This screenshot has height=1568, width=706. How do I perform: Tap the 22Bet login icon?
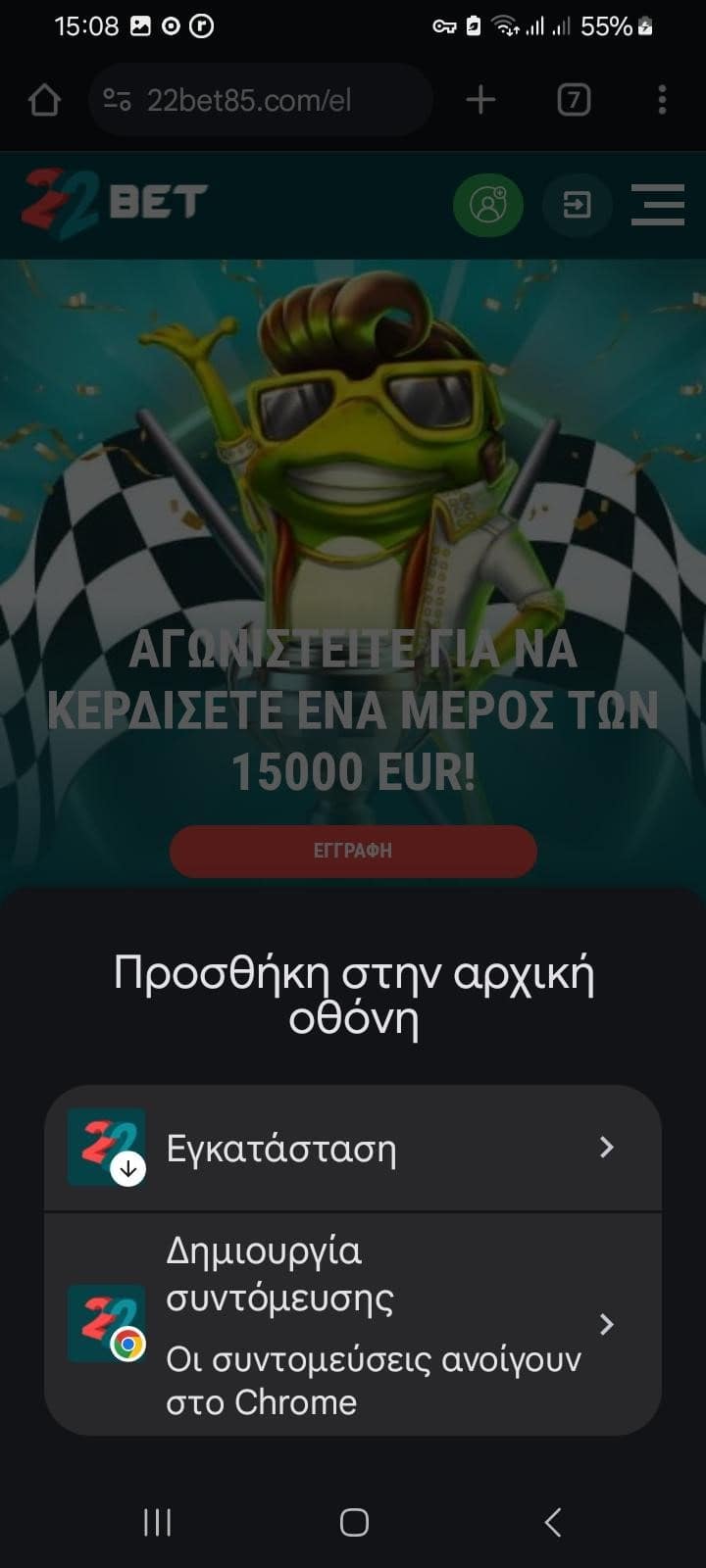[x=577, y=205]
